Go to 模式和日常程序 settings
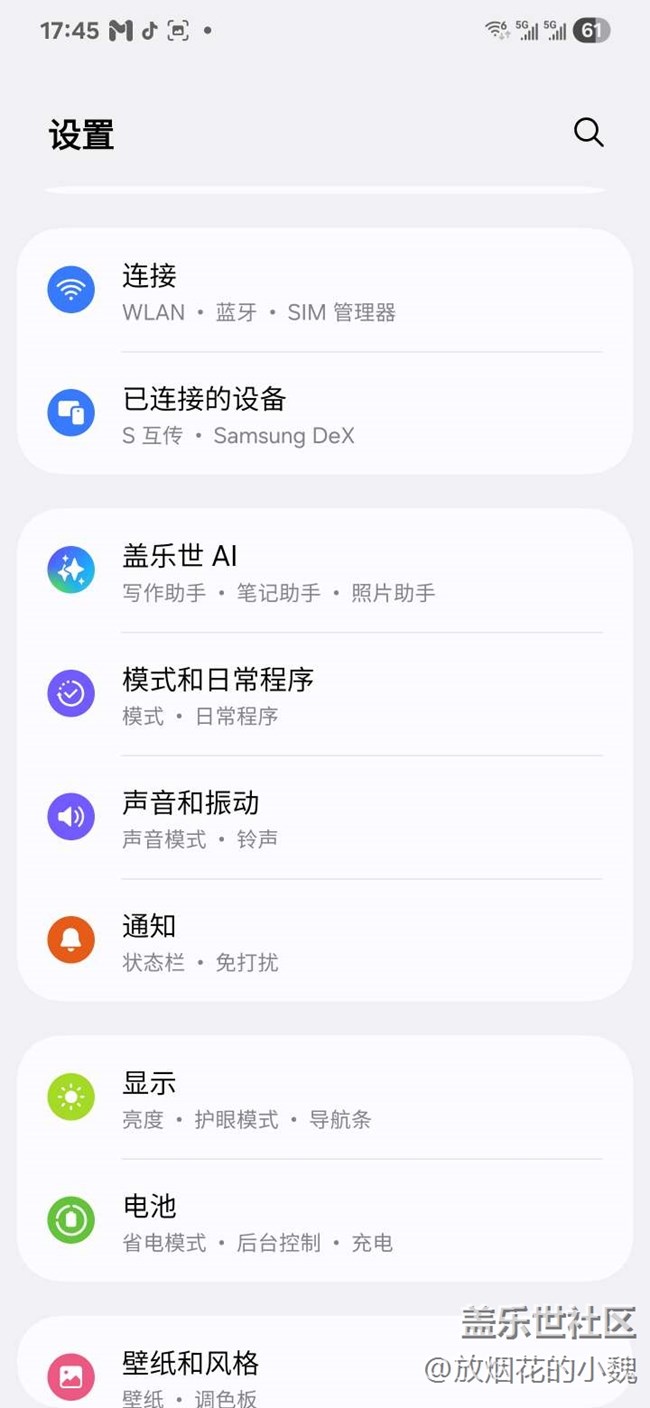650x1408 pixels. (x=325, y=695)
